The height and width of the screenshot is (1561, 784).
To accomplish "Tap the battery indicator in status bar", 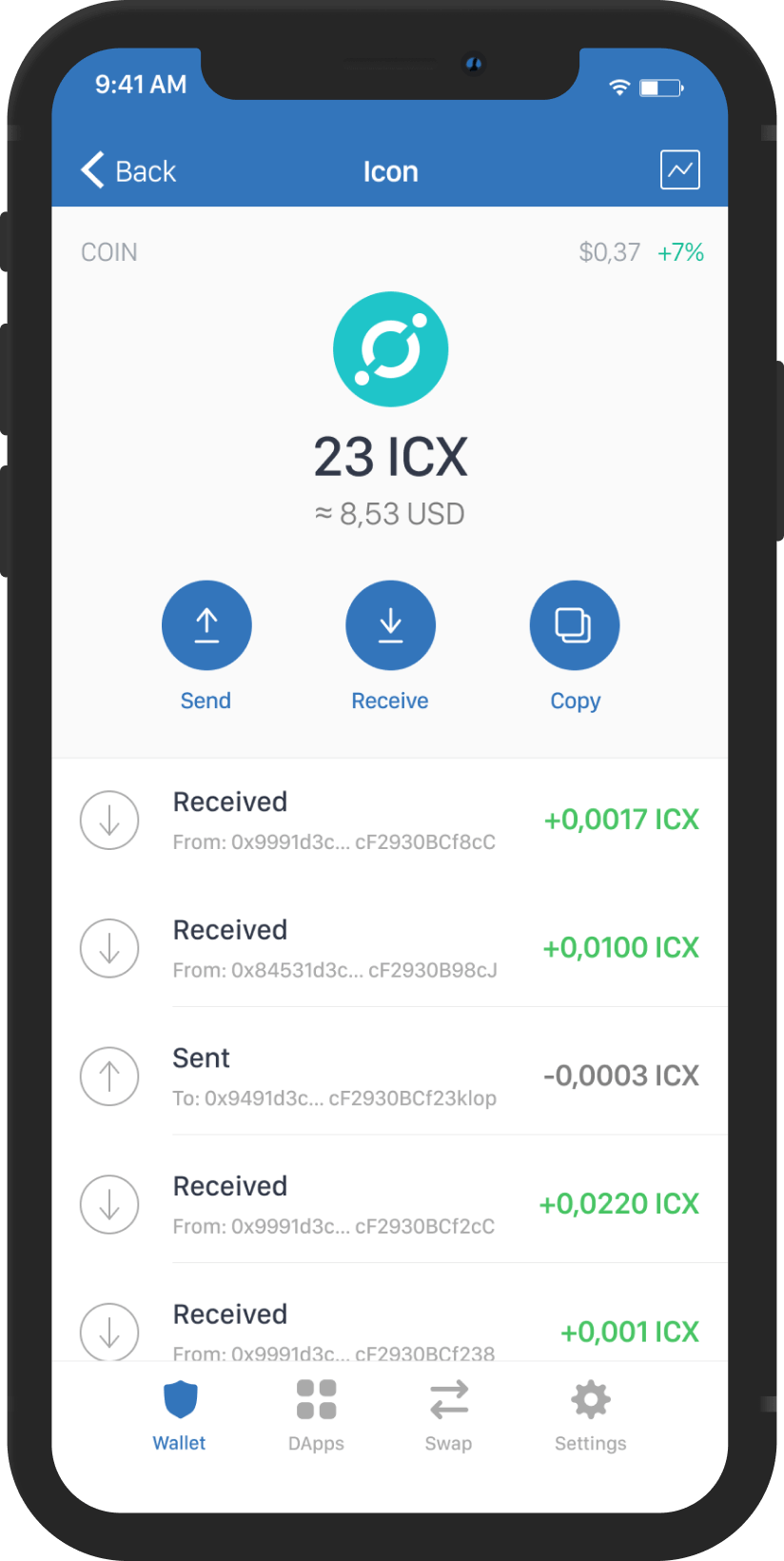I will 661,87.
